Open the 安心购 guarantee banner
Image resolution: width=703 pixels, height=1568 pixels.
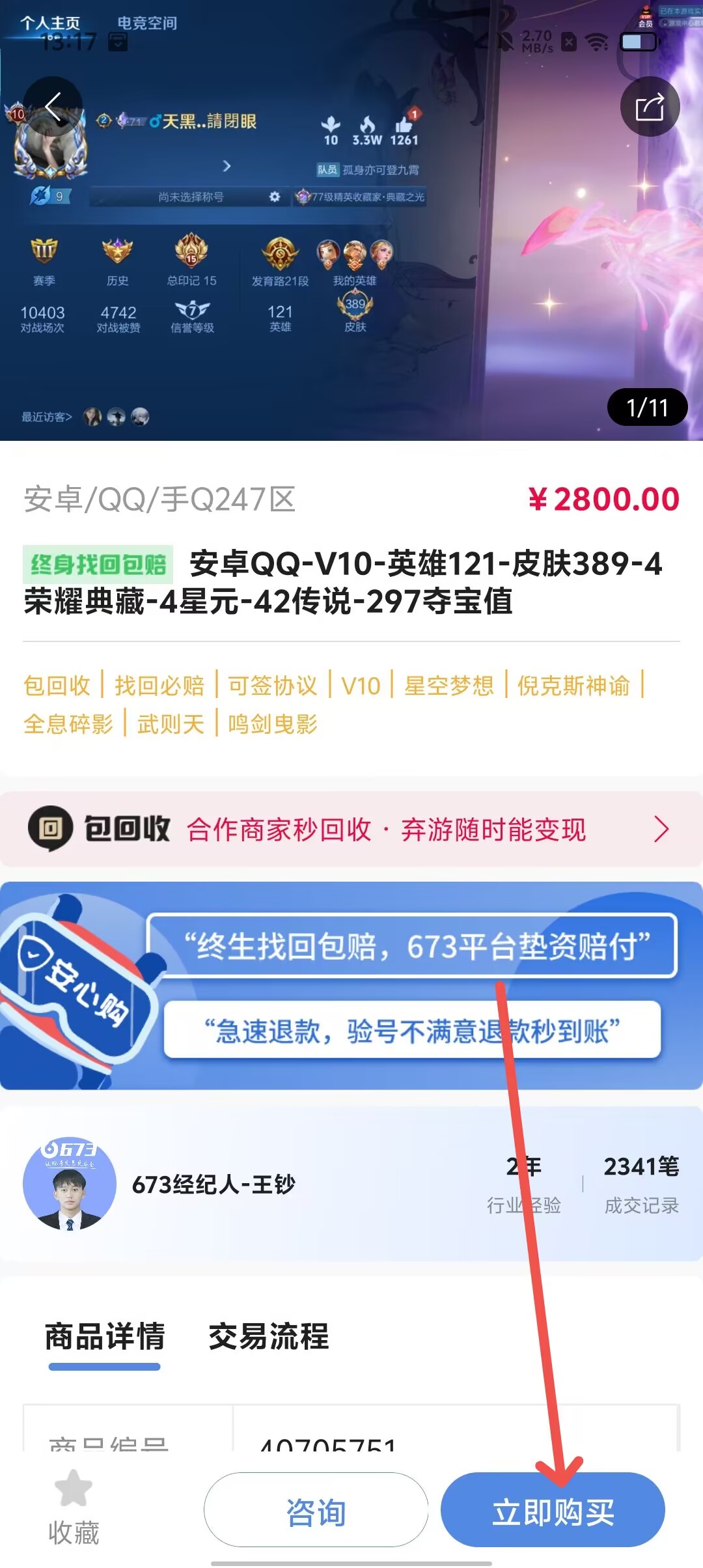351,986
